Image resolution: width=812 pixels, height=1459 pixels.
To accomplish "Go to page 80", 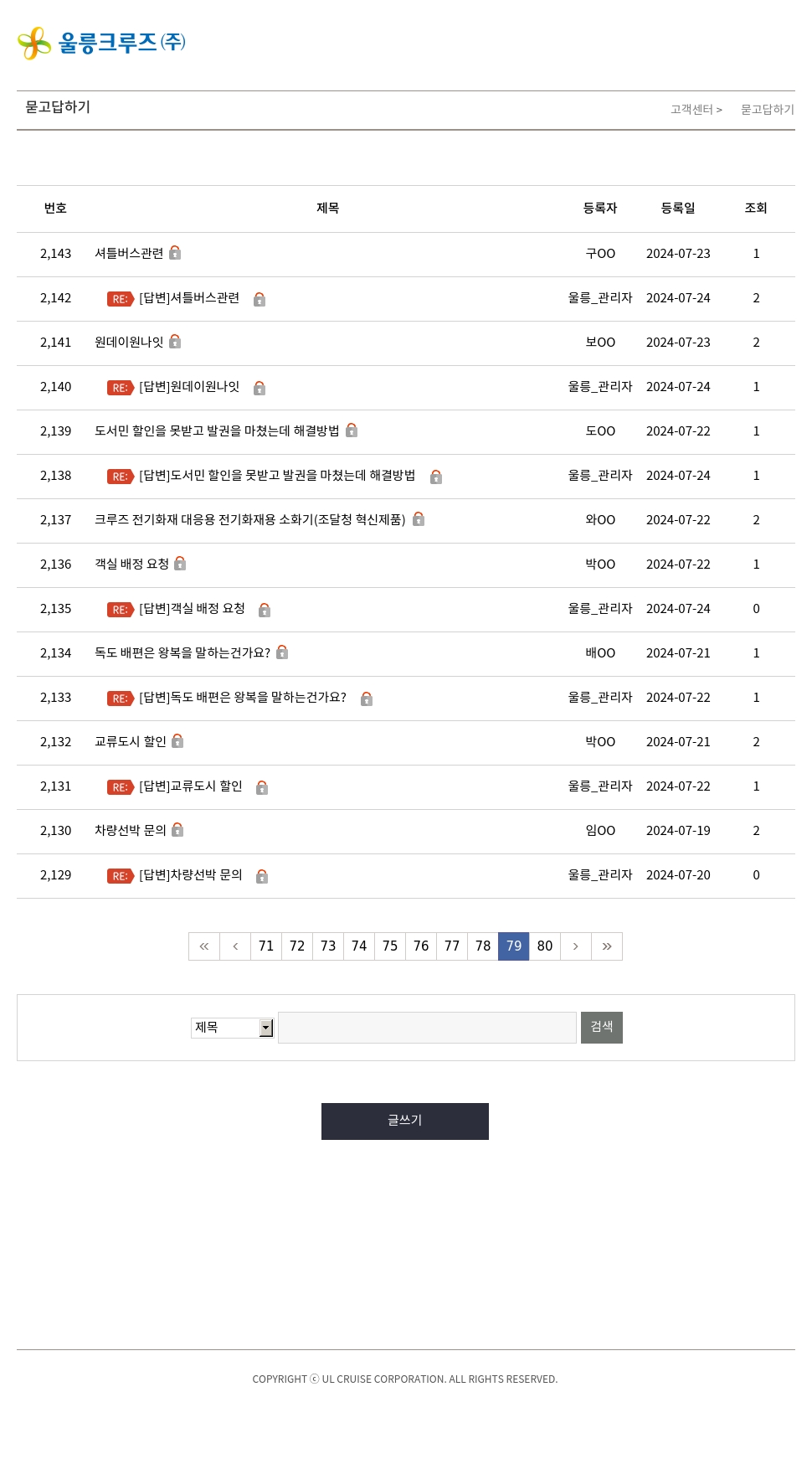I will [545, 946].
